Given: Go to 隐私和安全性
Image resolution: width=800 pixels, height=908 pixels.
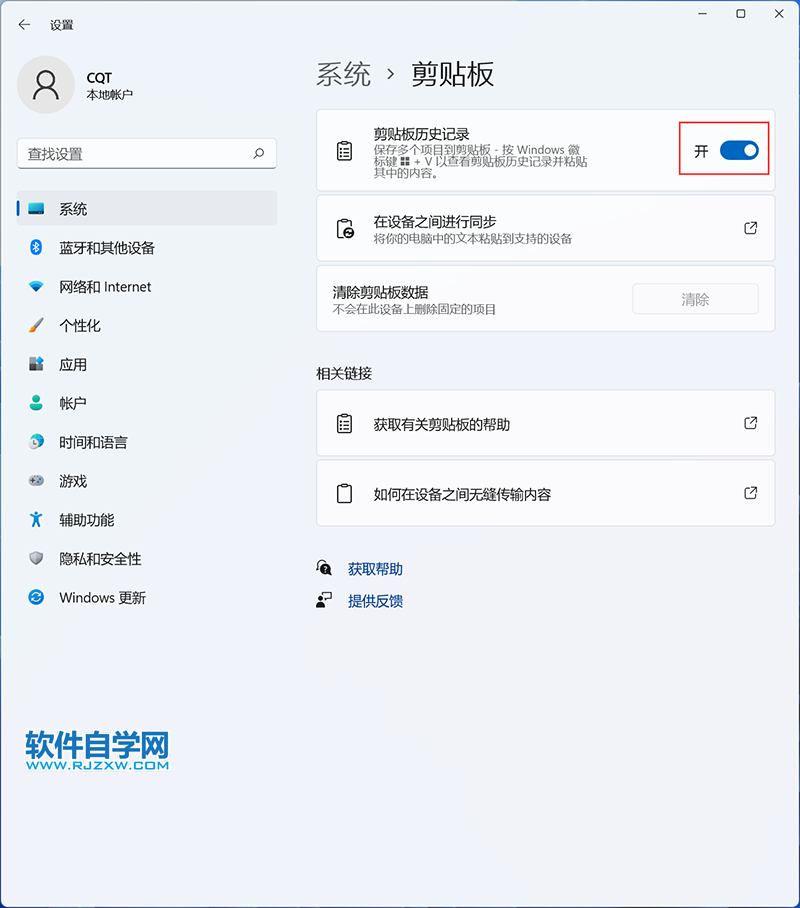Looking at the screenshot, I should click(100, 559).
